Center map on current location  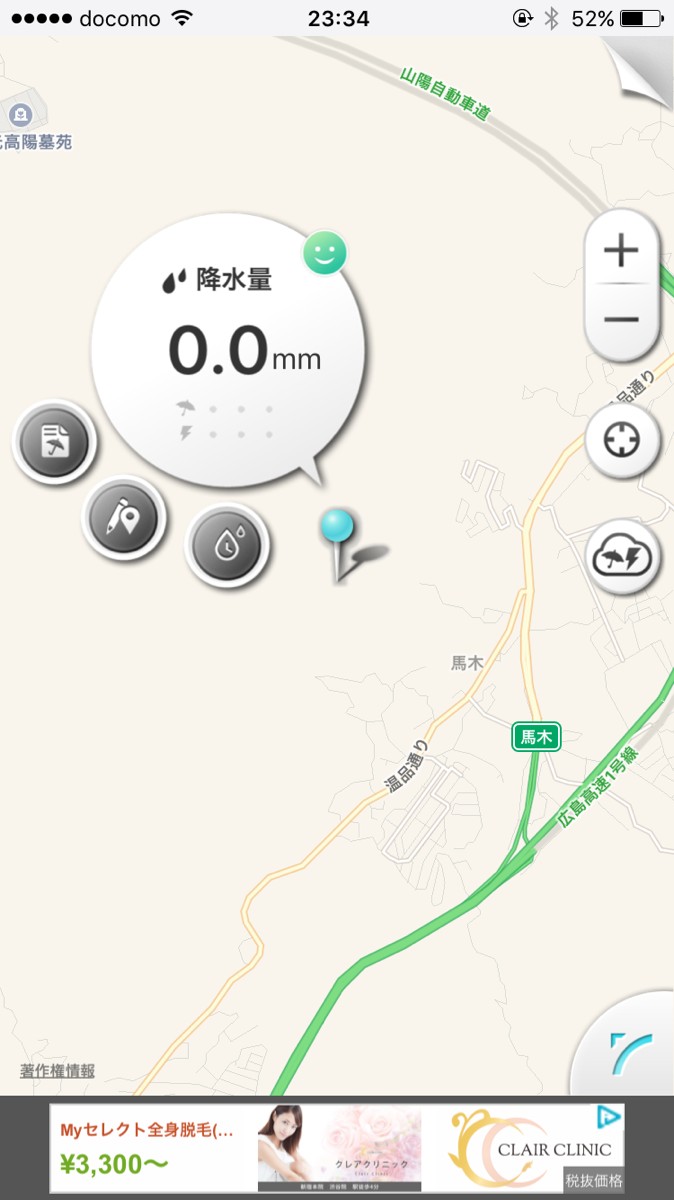[x=621, y=440]
